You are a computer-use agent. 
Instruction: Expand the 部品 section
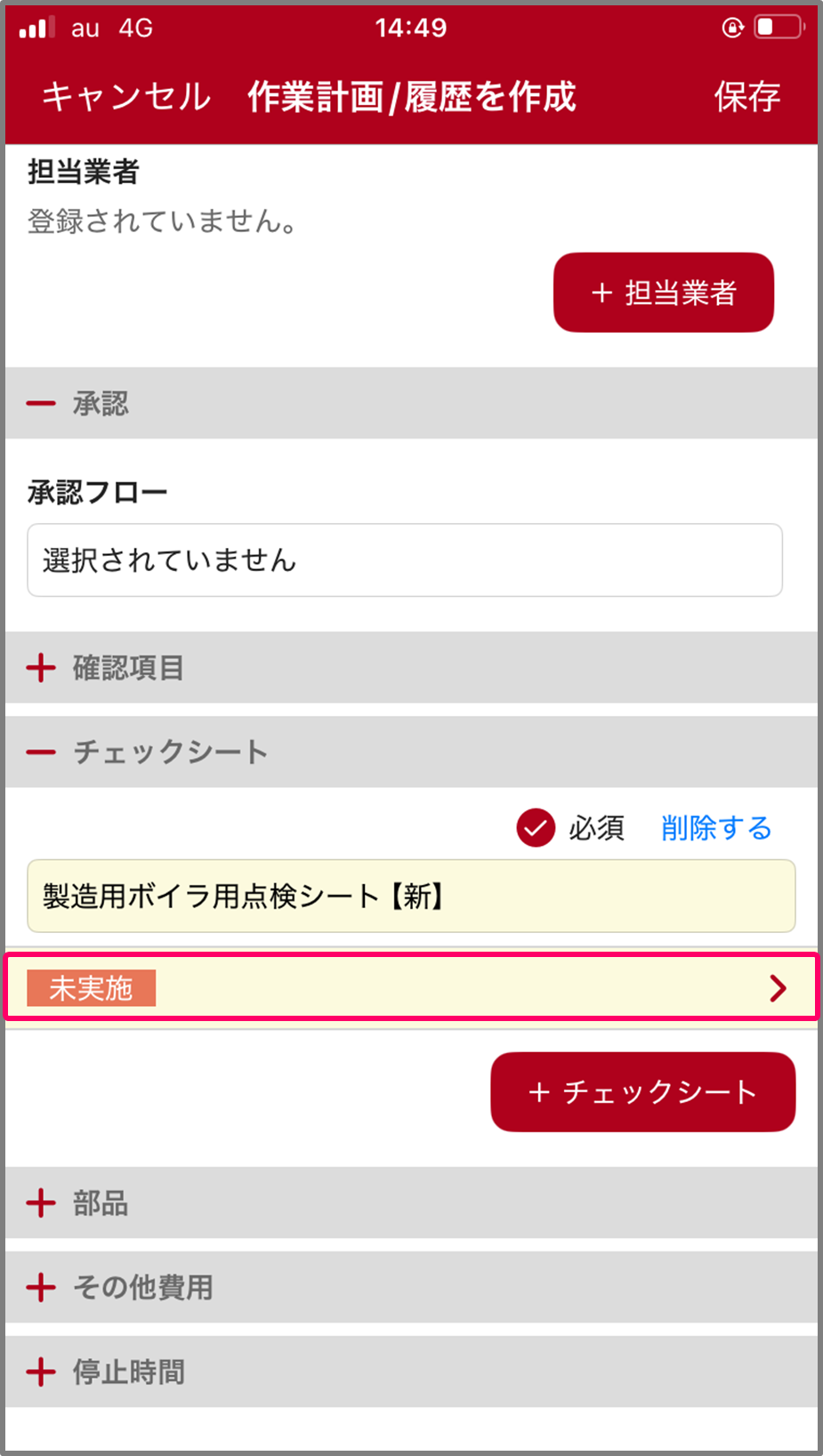point(41,1203)
